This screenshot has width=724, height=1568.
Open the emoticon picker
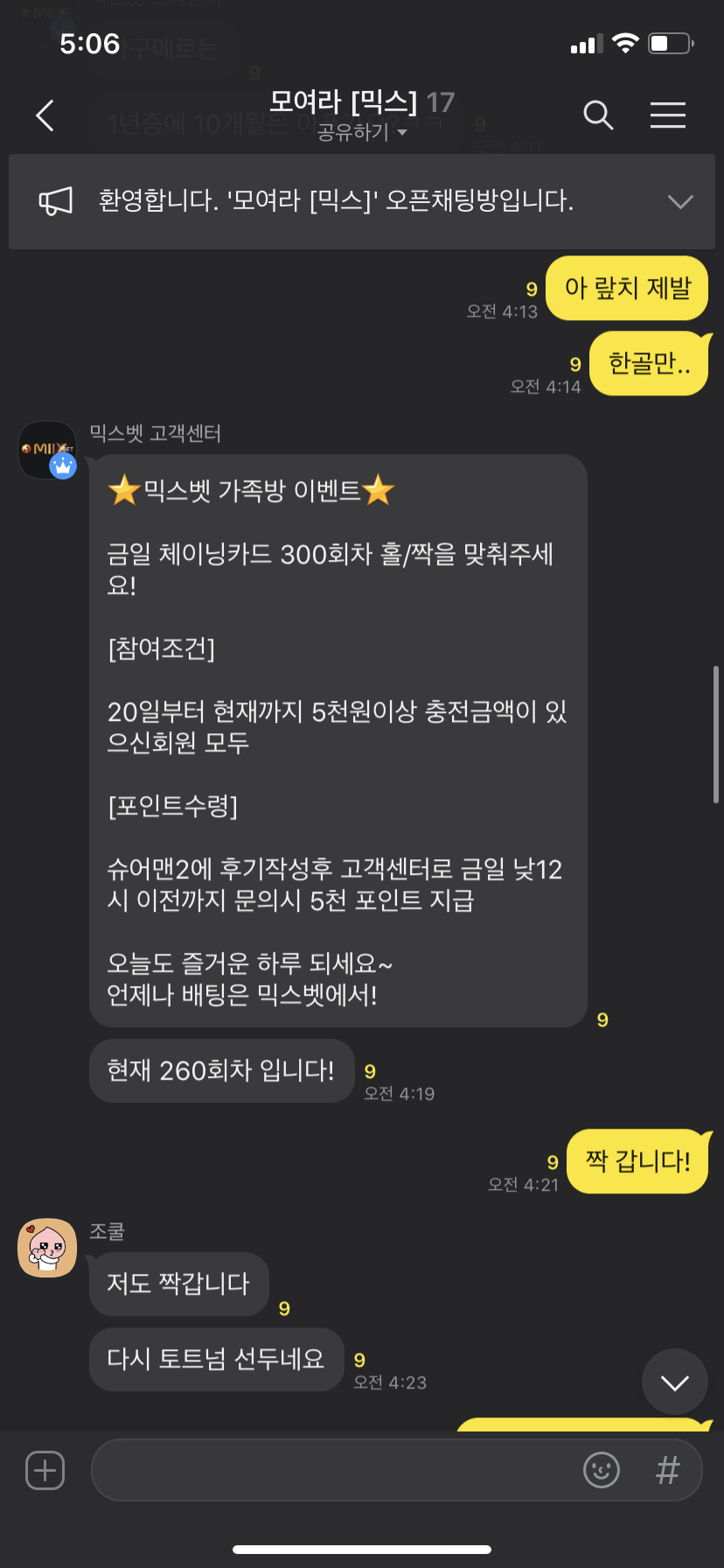tap(602, 1470)
